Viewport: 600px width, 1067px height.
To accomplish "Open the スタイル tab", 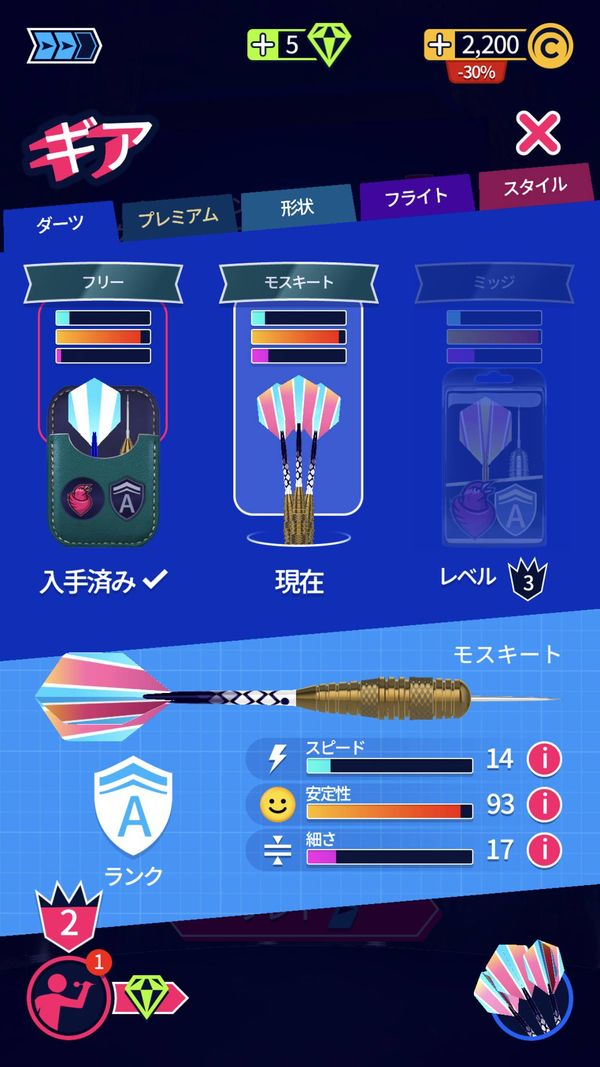I will 535,186.
